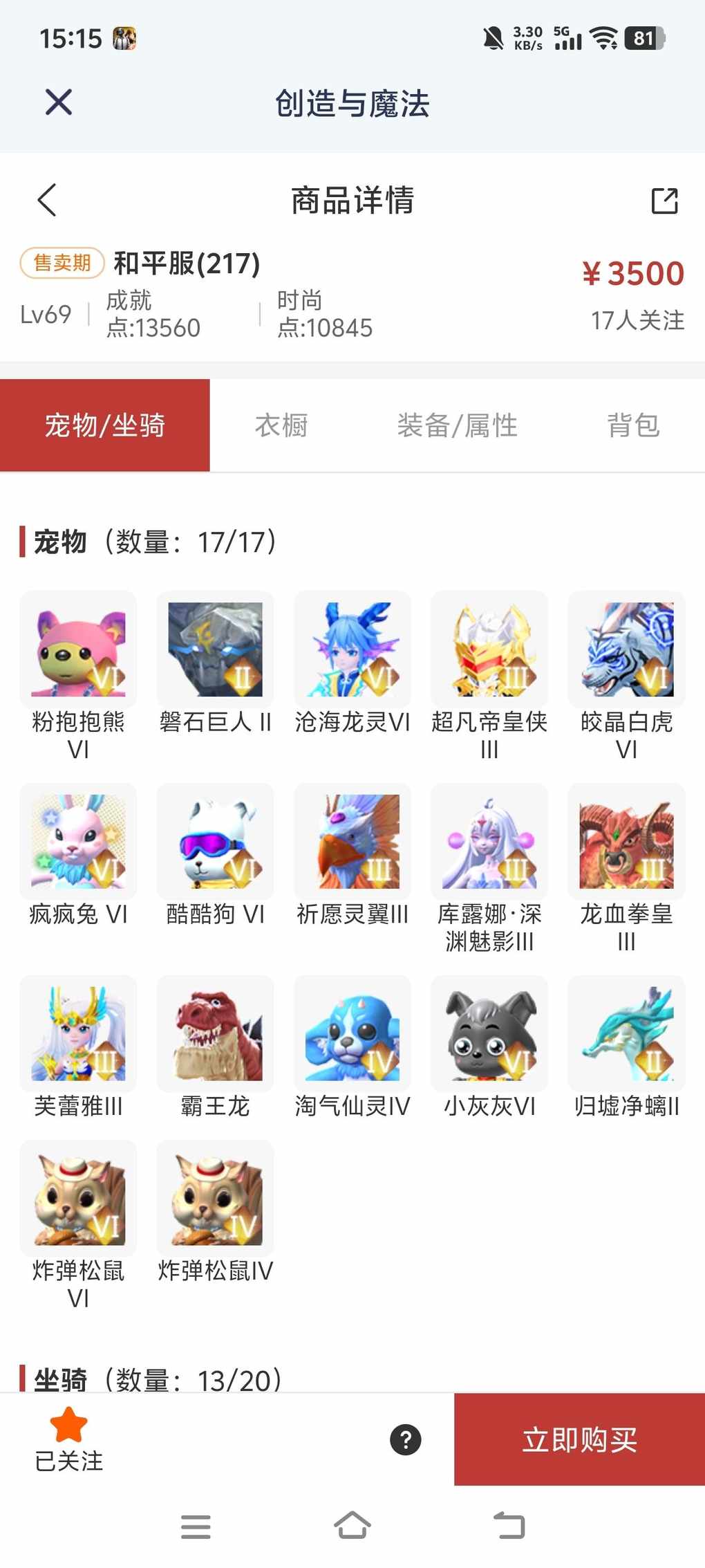
Task: Check the 沧海龙灵VI pet
Action: point(352,649)
